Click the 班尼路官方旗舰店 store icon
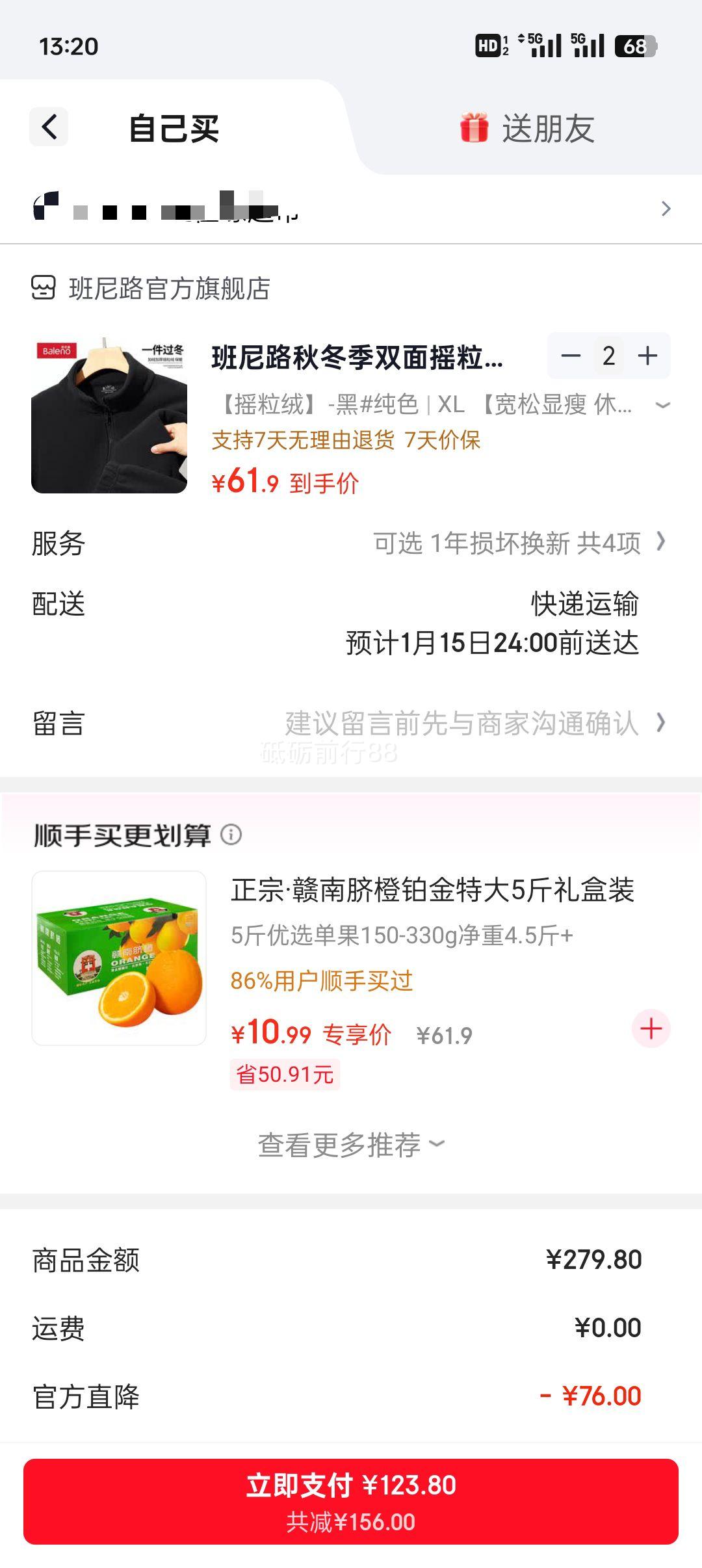This screenshot has width=702, height=1568. (44, 286)
